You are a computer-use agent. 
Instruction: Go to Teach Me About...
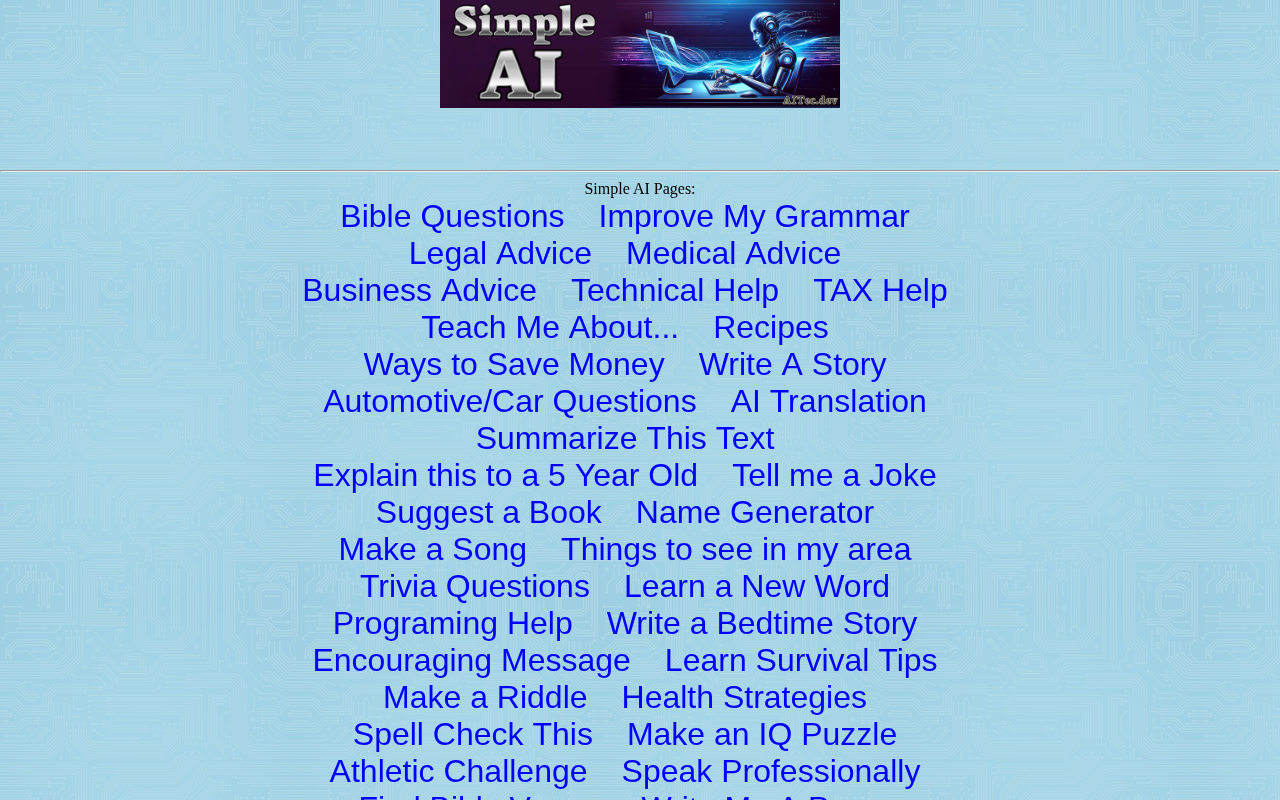click(550, 328)
